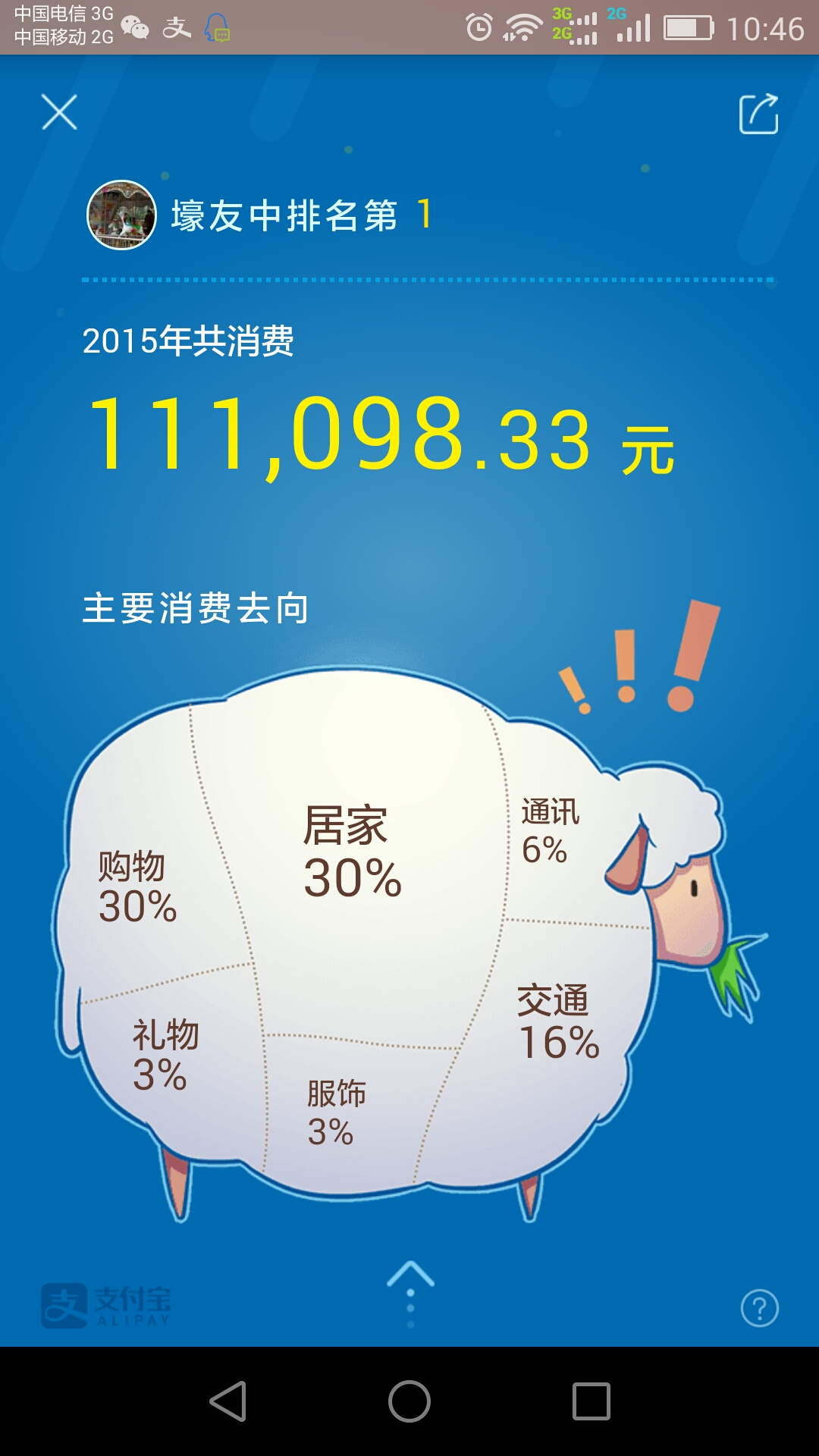Screen dimensions: 819x1456
Task: Return to the home screen
Action: tap(409, 1401)
